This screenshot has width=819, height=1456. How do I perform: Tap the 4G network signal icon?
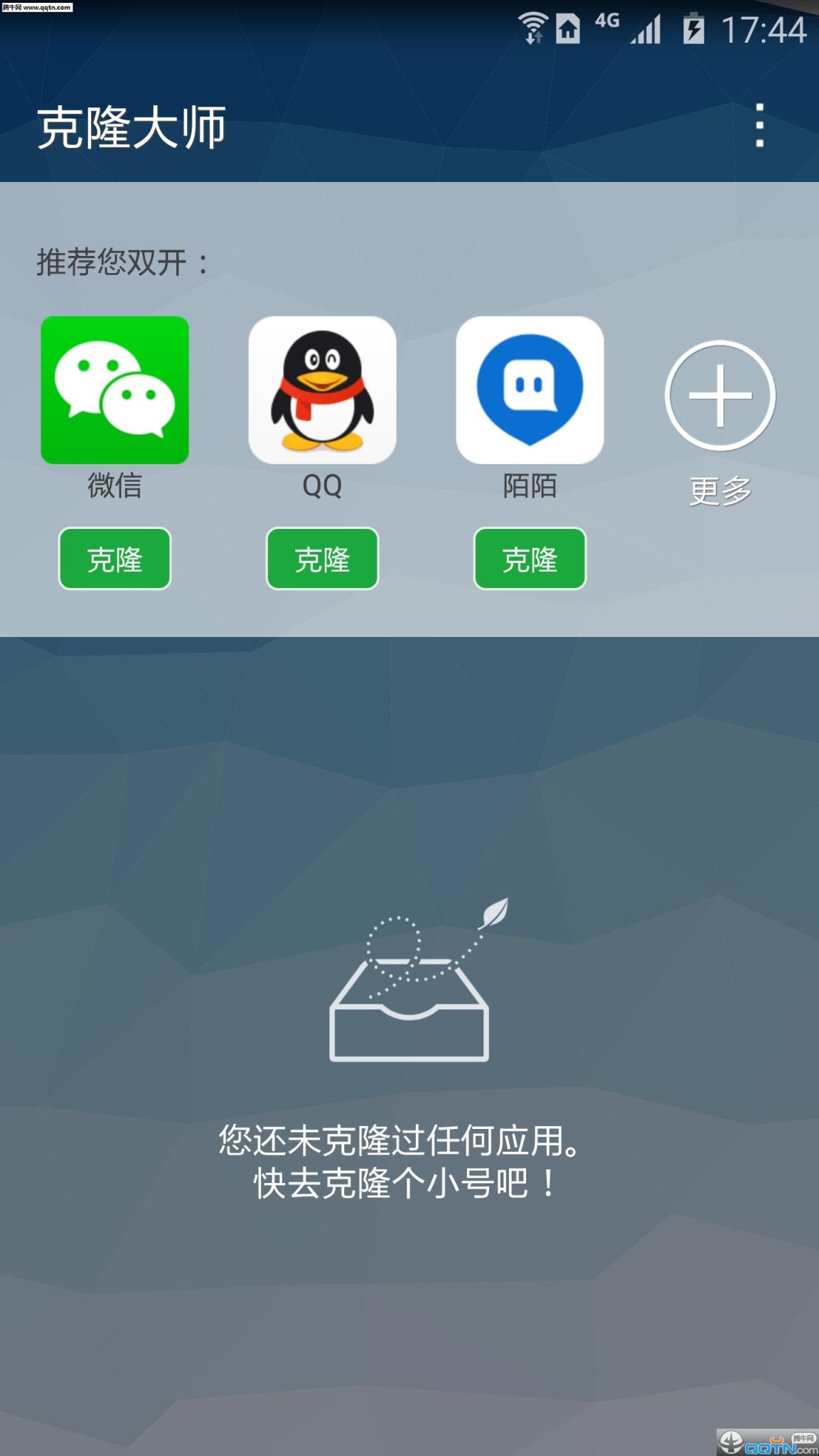[x=606, y=23]
